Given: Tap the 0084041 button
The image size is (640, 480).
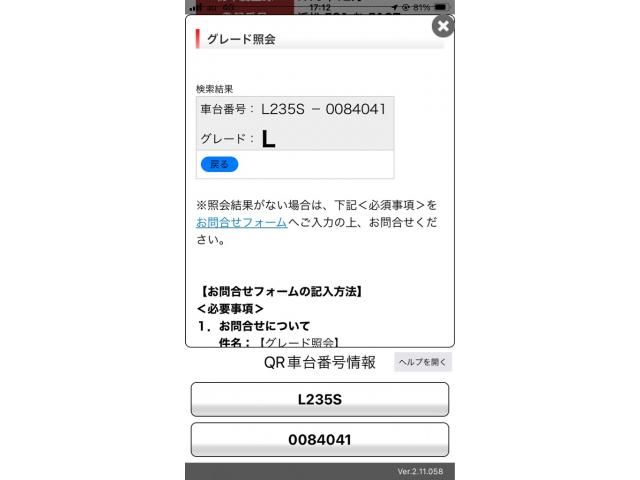Looking at the screenshot, I should [x=319, y=439].
